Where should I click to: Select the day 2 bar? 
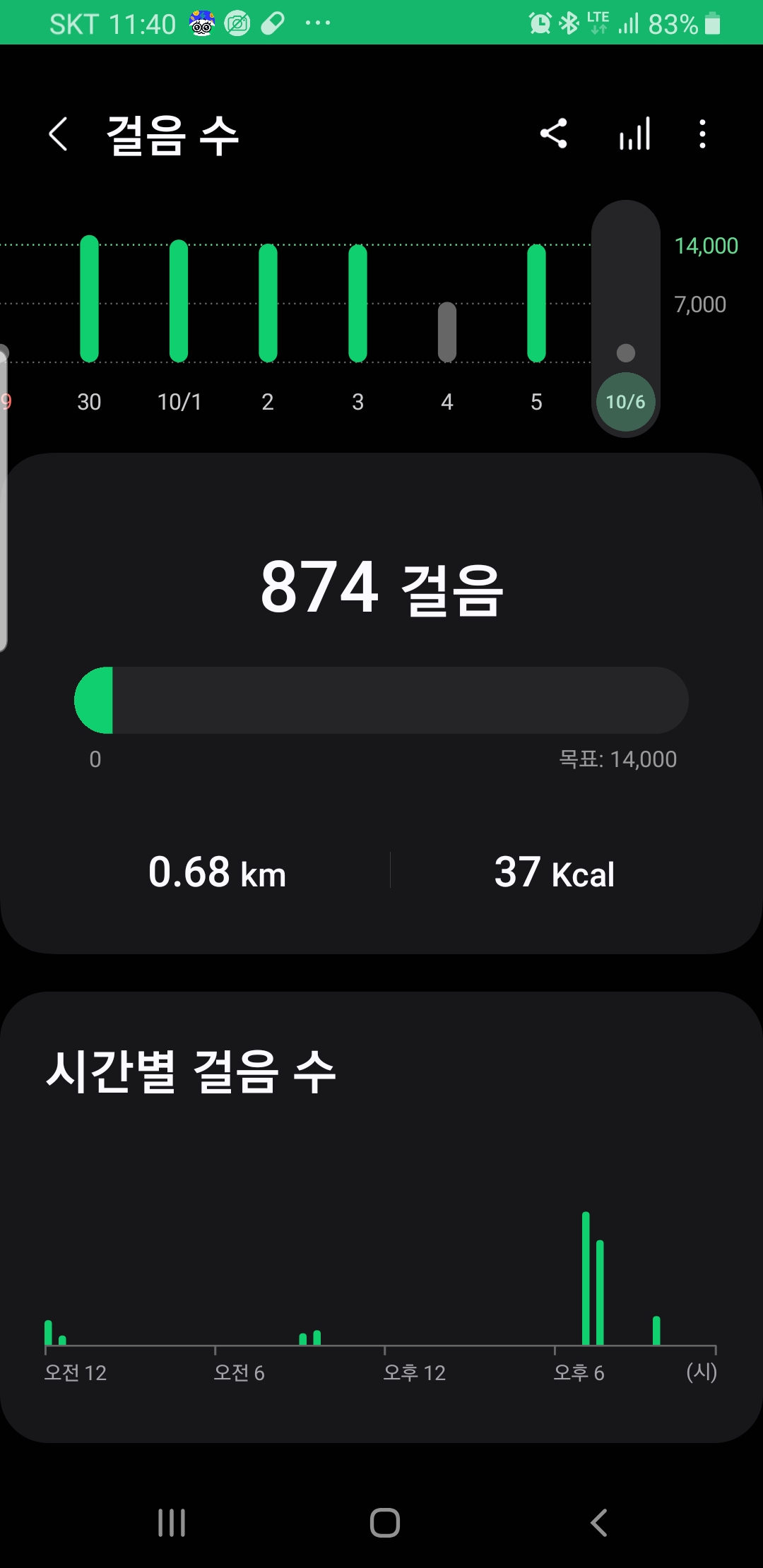tap(268, 303)
